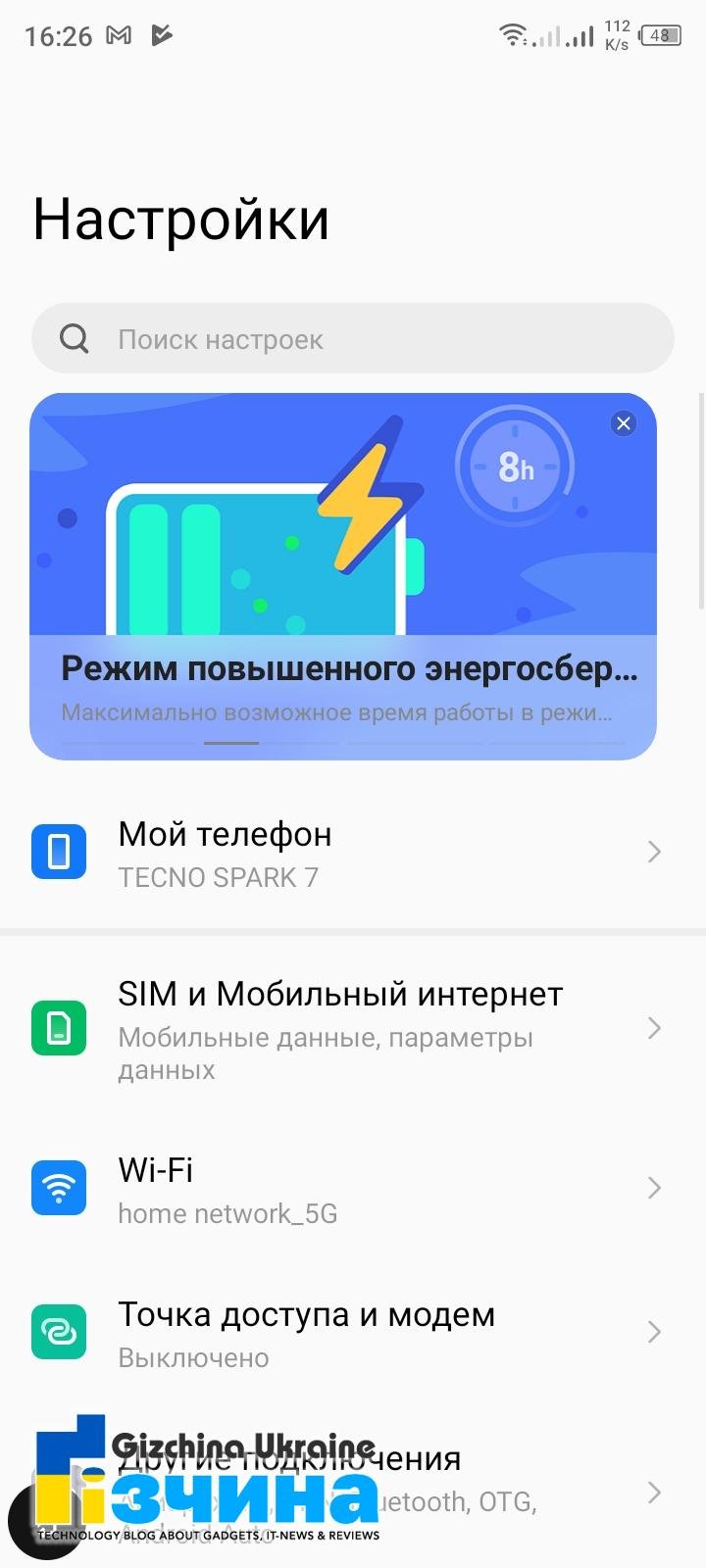Open Wi-Fi settings
The width and height of the screenshot is (706, 1568).
click(353, 1188)
